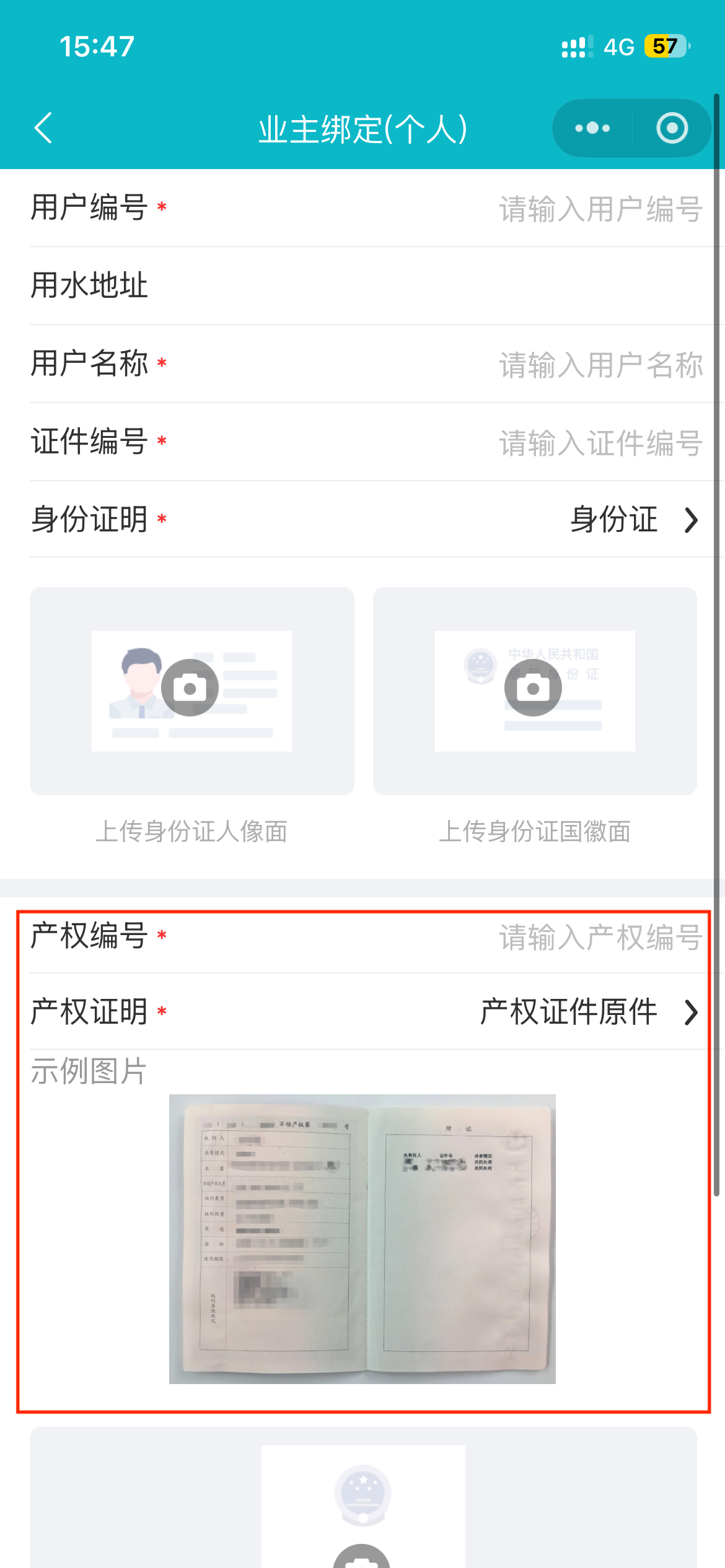
Task: Tap the mini-program close/exit circle icon
Action: pos(672,128)
